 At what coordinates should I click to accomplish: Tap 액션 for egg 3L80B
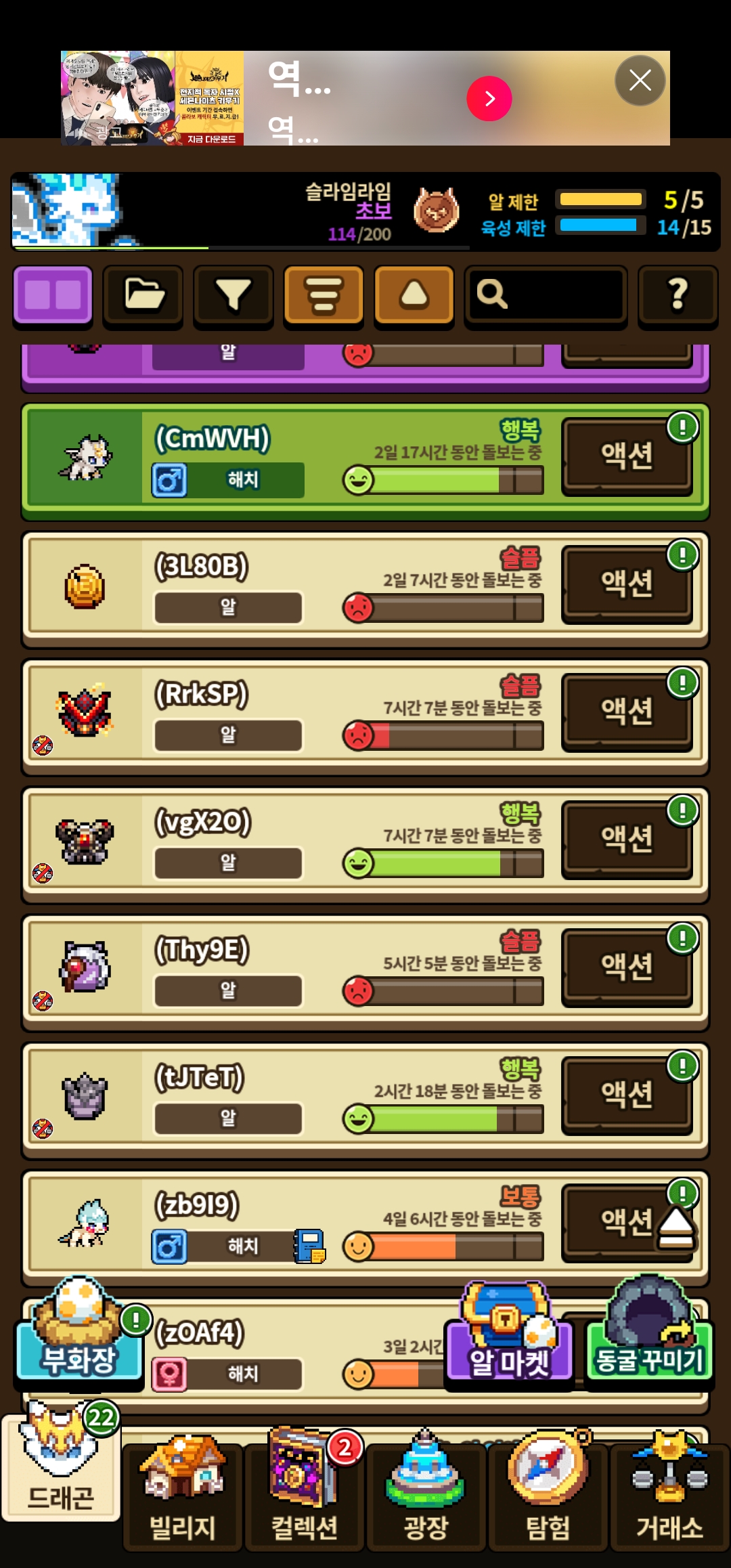[x=627, y=584]
